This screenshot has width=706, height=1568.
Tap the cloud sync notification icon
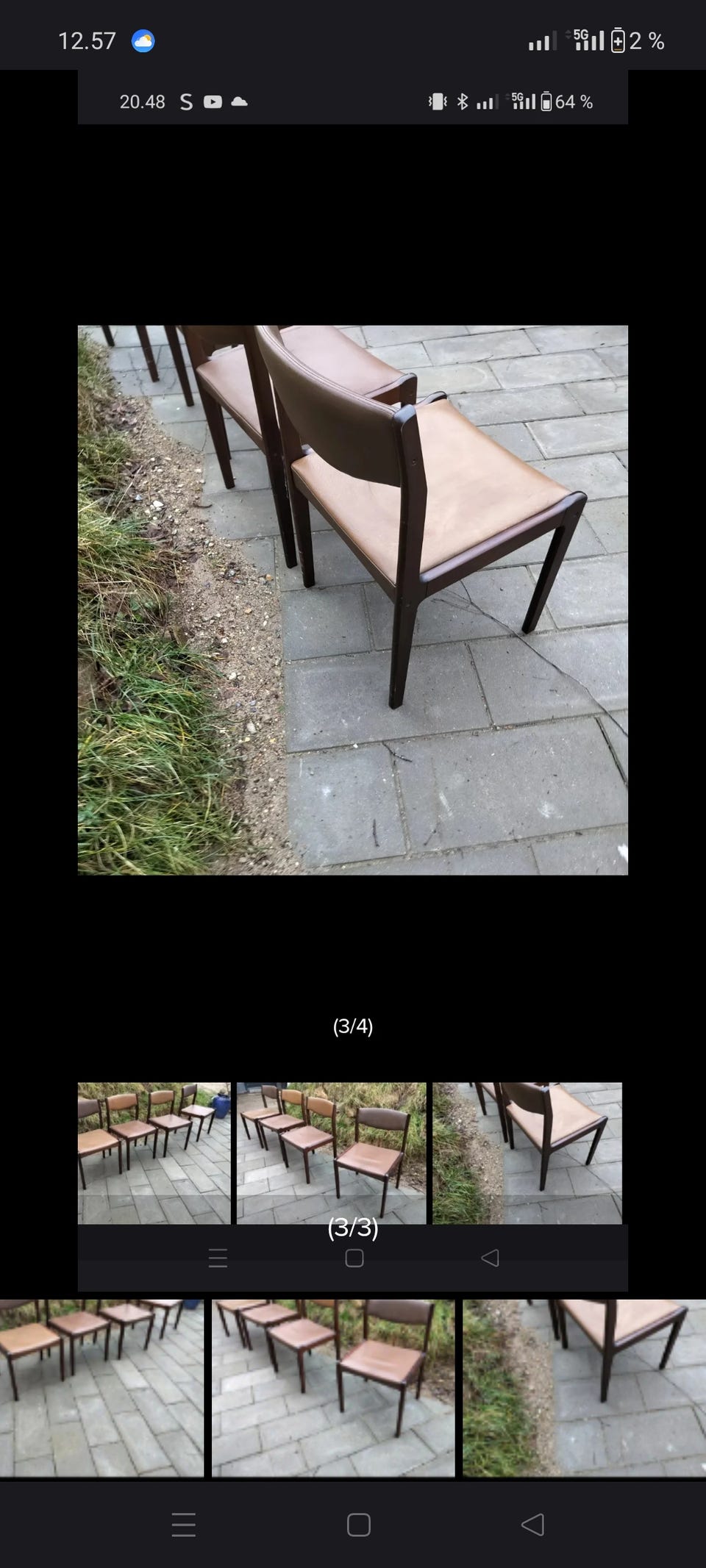[x=240, y=102]
